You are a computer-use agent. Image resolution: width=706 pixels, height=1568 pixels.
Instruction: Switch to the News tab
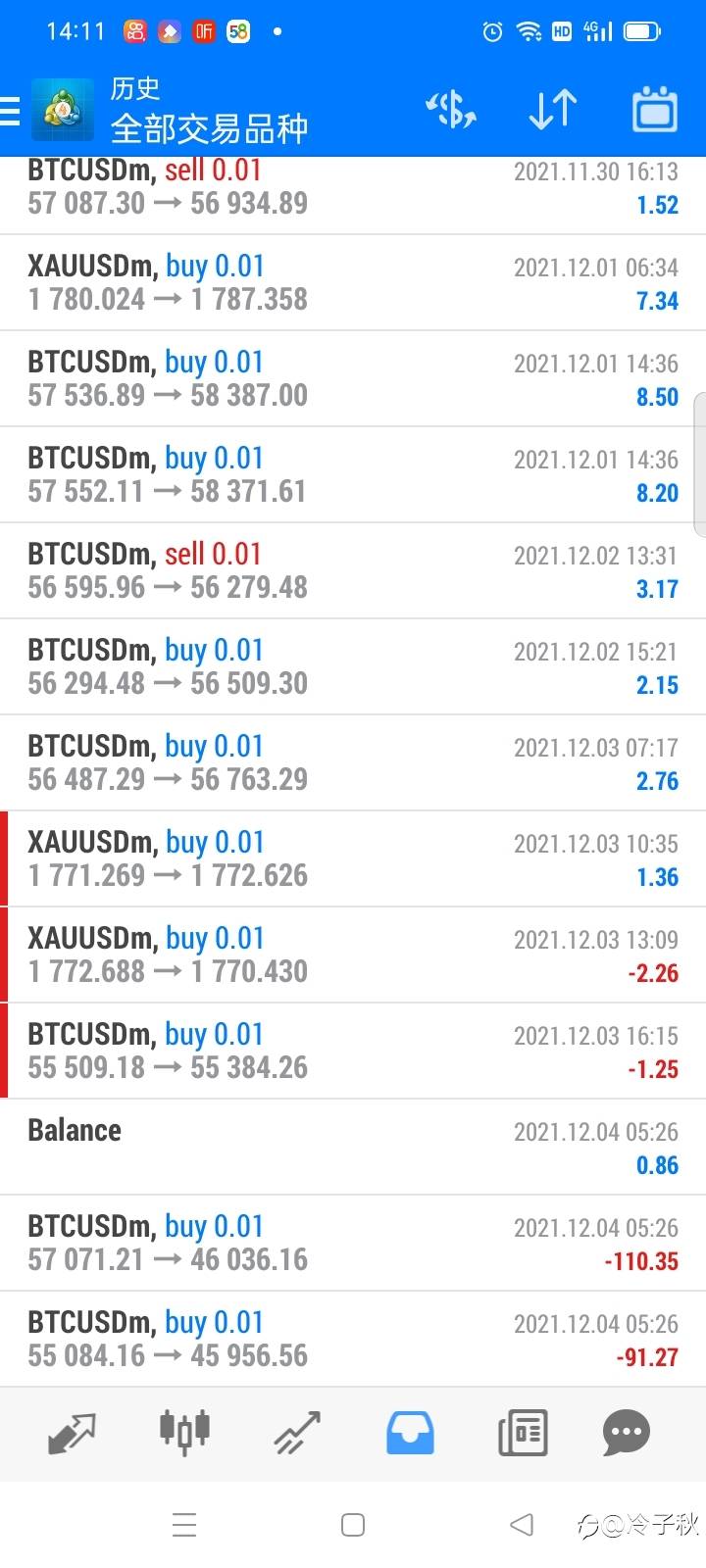coord(523,1434)
